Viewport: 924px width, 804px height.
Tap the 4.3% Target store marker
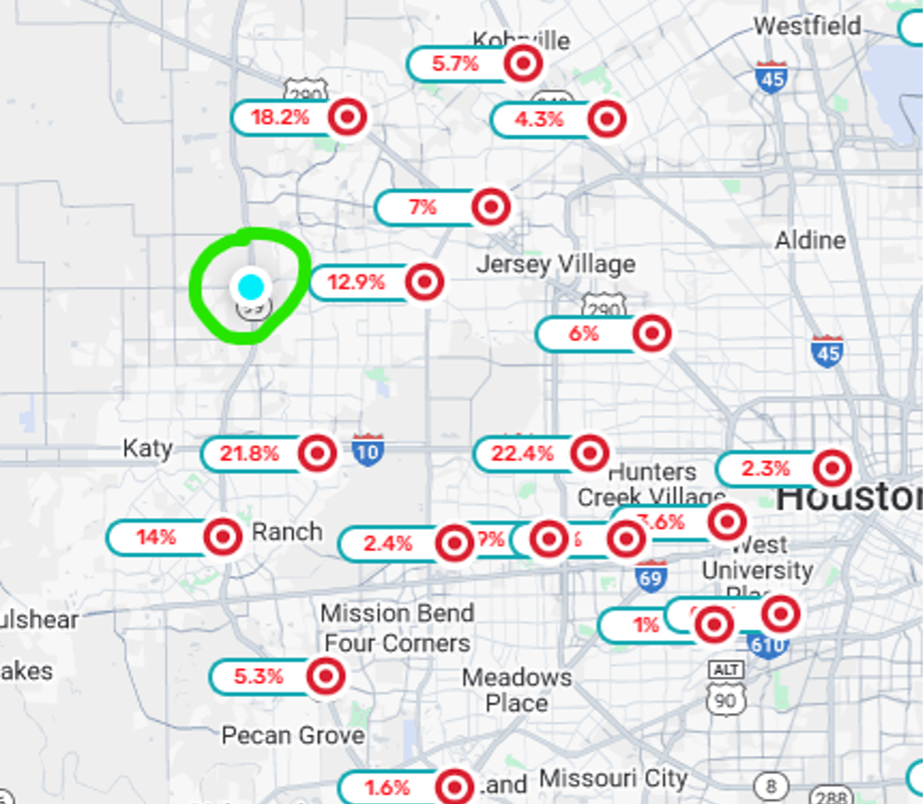point(606,120)
